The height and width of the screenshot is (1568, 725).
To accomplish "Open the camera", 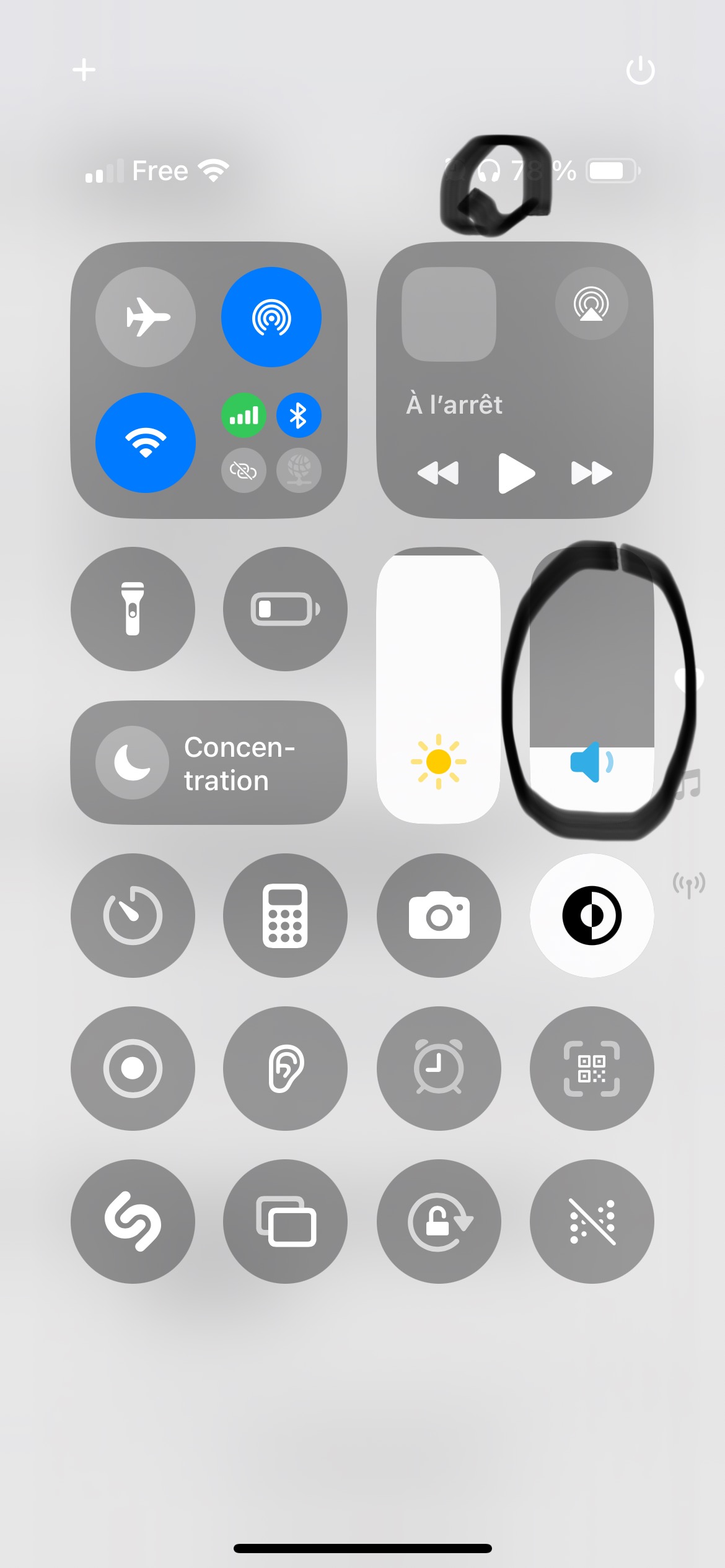I will click(439, 915).
